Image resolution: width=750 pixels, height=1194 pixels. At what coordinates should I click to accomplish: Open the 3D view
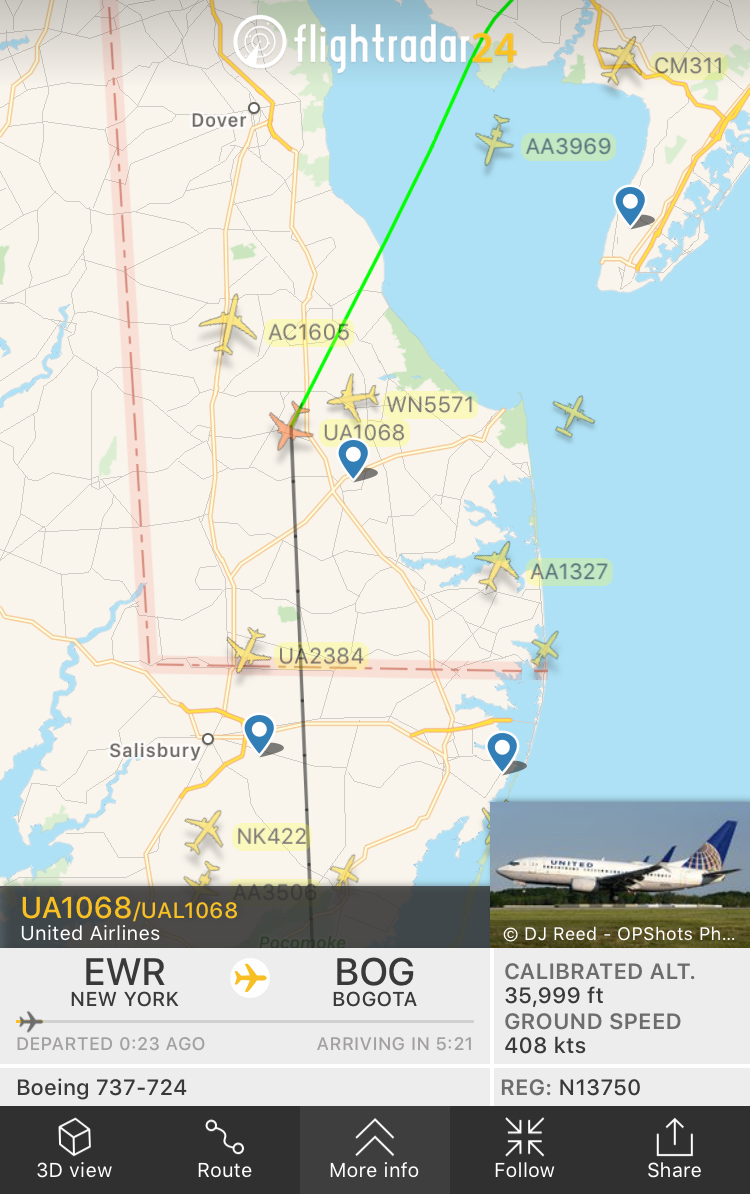click(x=74, y=1149)
